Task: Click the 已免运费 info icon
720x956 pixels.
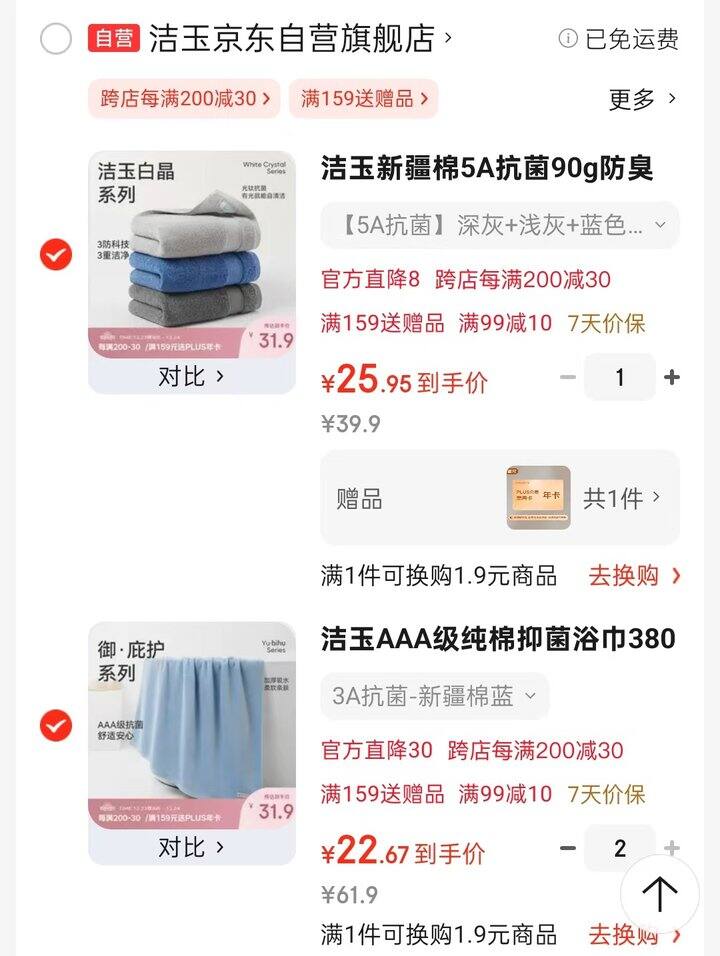Action: pyautogui.click(x=570, y=37)
